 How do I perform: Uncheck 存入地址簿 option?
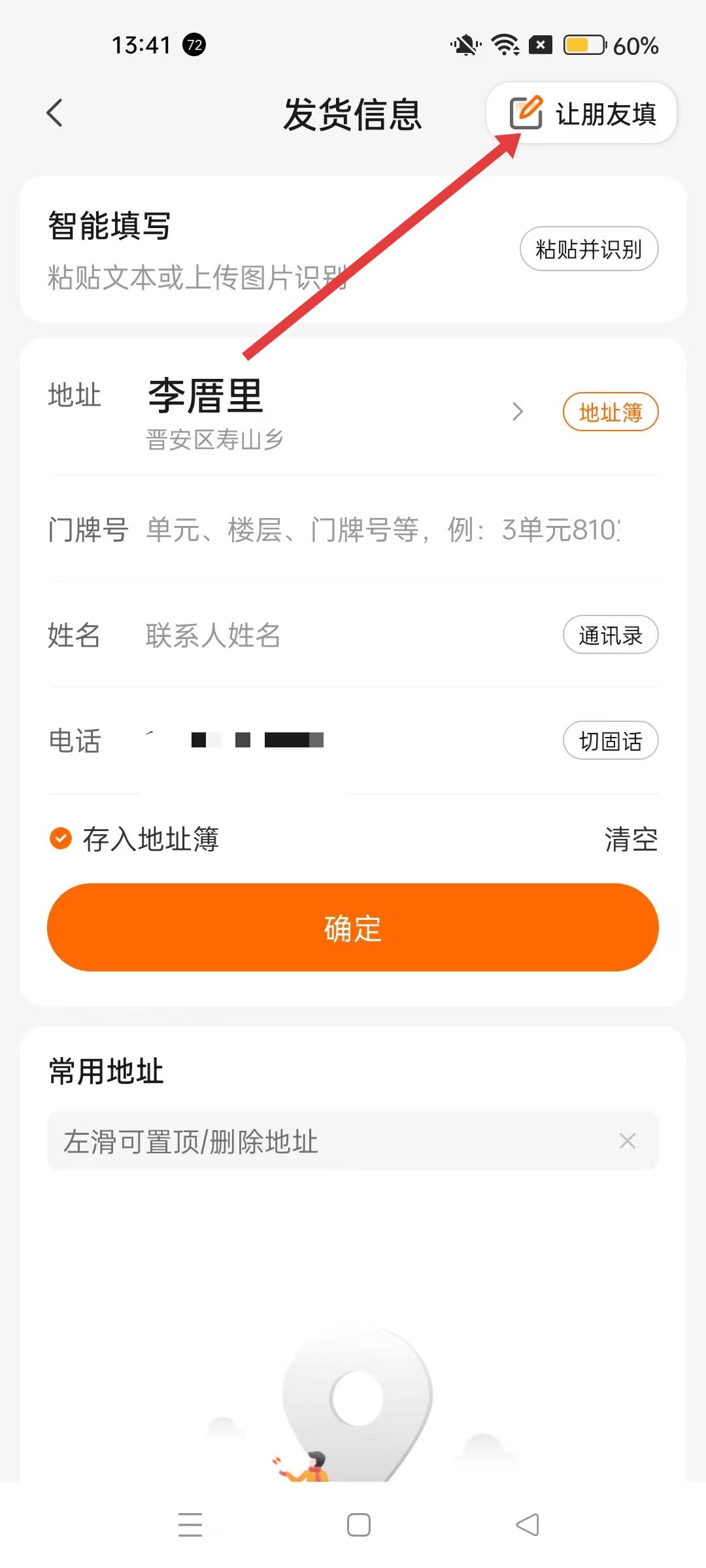pos(61,838)
